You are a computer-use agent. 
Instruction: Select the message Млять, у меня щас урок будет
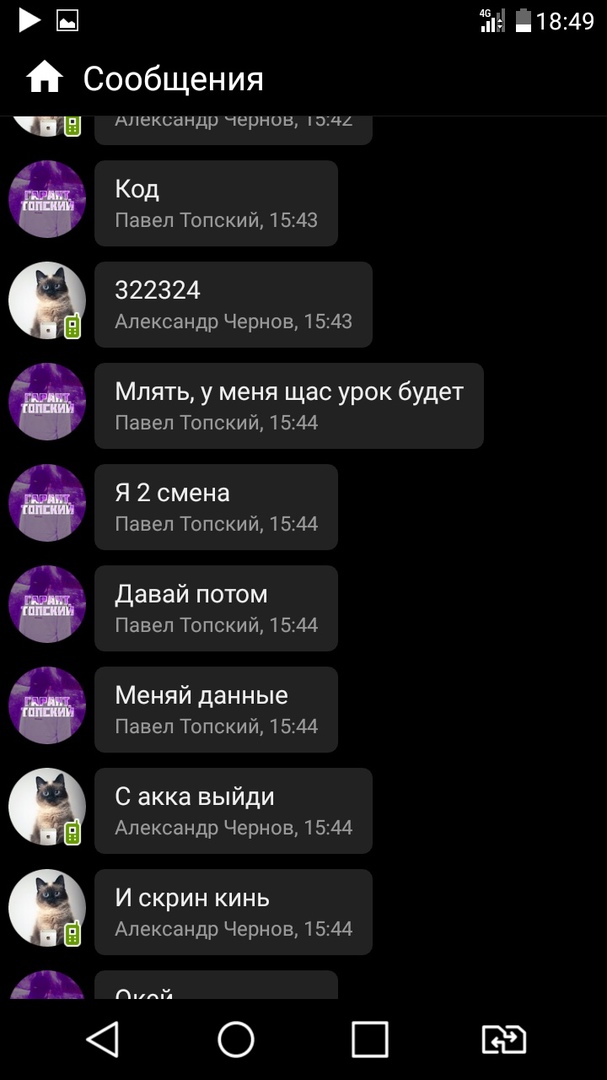tap(288, 405)
